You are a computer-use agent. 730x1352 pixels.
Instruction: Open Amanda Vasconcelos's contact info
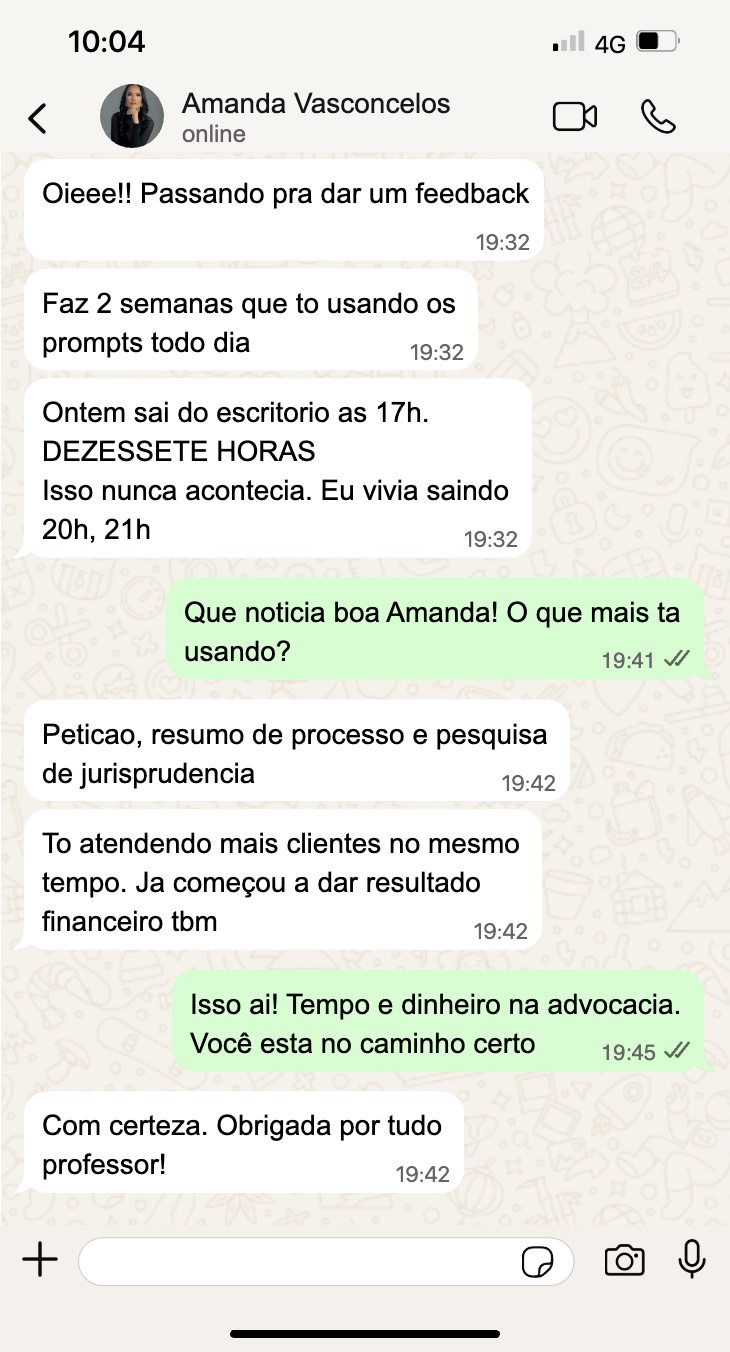314,104
